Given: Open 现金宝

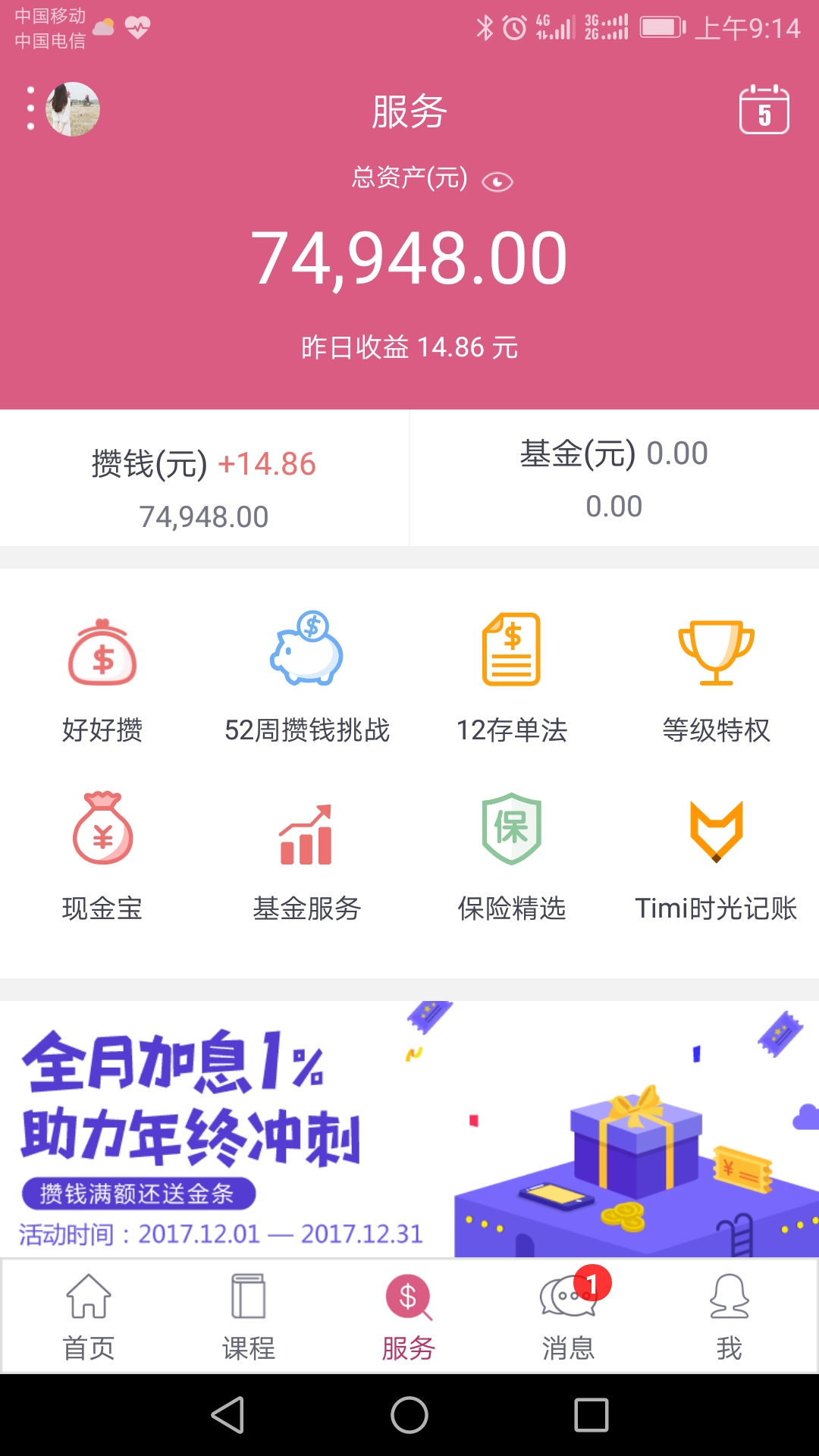Looking at the screenshot, I should (102, 857).
